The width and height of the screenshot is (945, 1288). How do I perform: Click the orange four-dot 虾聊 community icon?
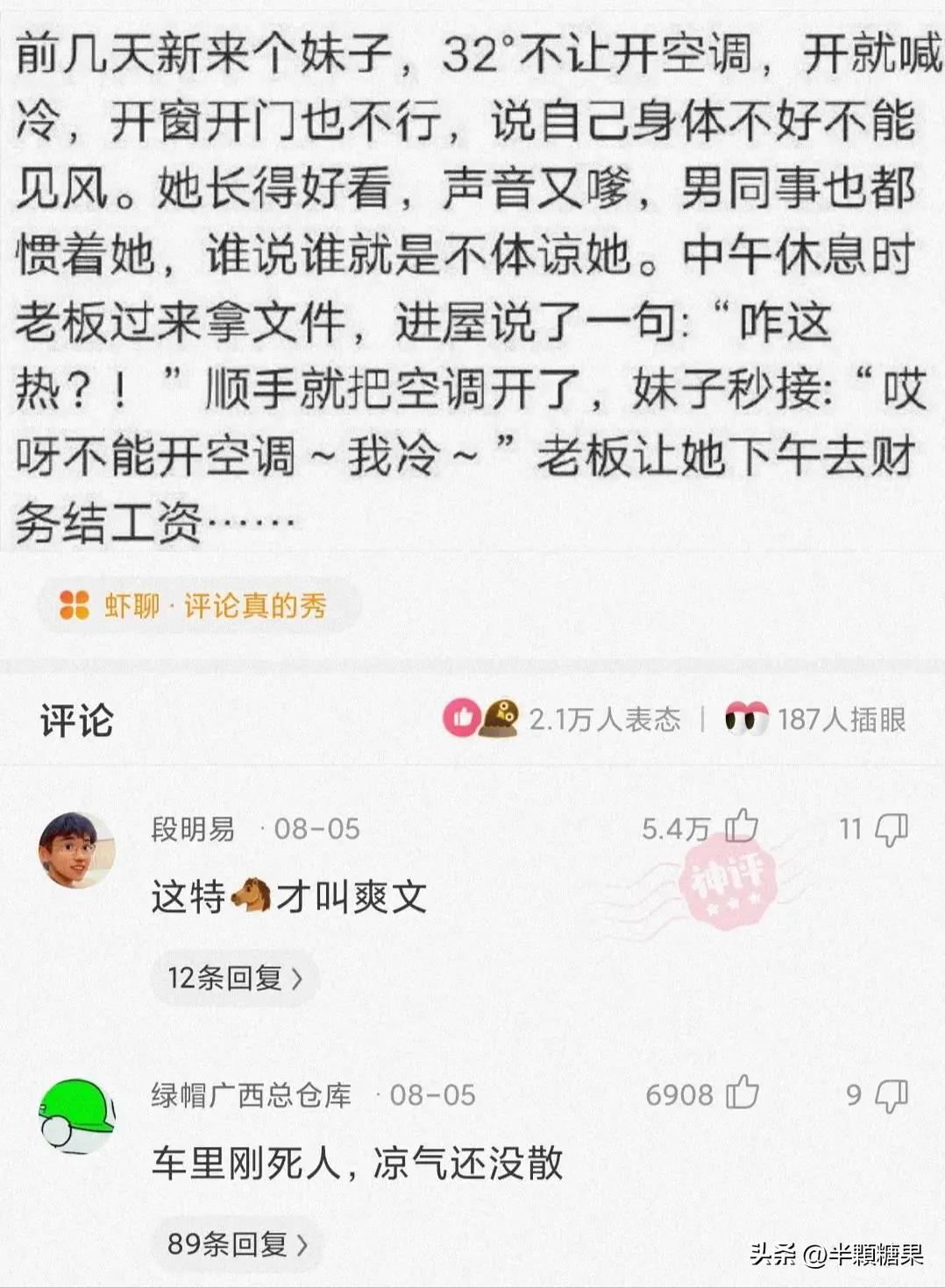[73, 604]
